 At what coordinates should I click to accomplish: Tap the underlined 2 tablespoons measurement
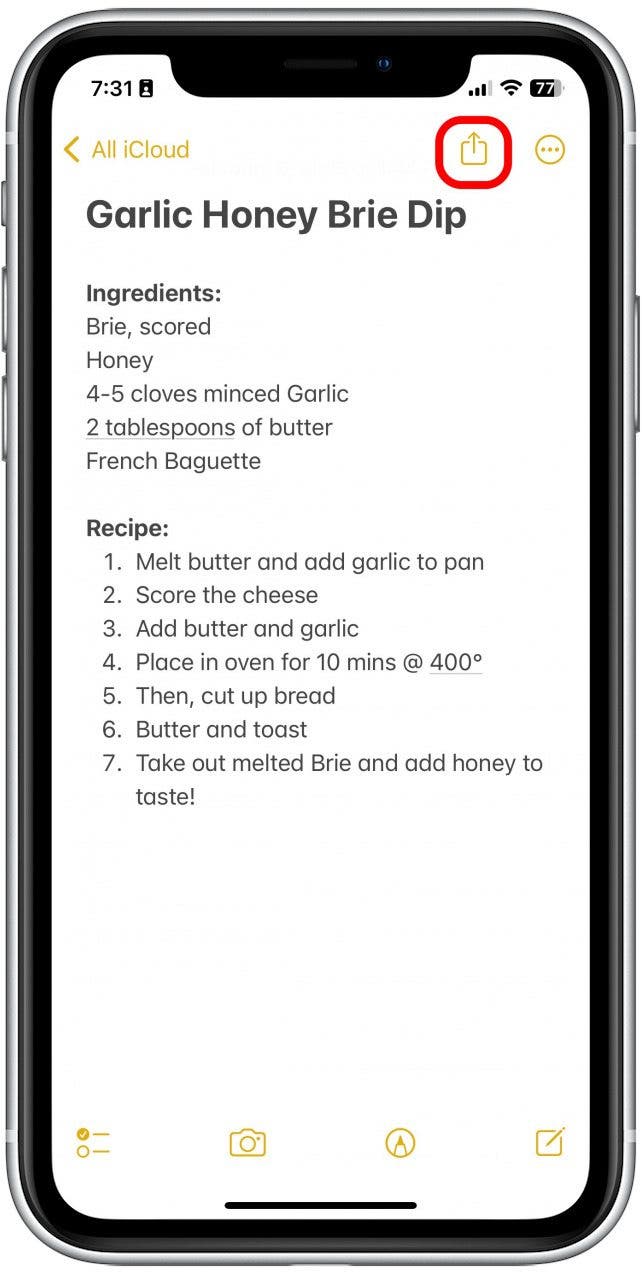(160, 427)
